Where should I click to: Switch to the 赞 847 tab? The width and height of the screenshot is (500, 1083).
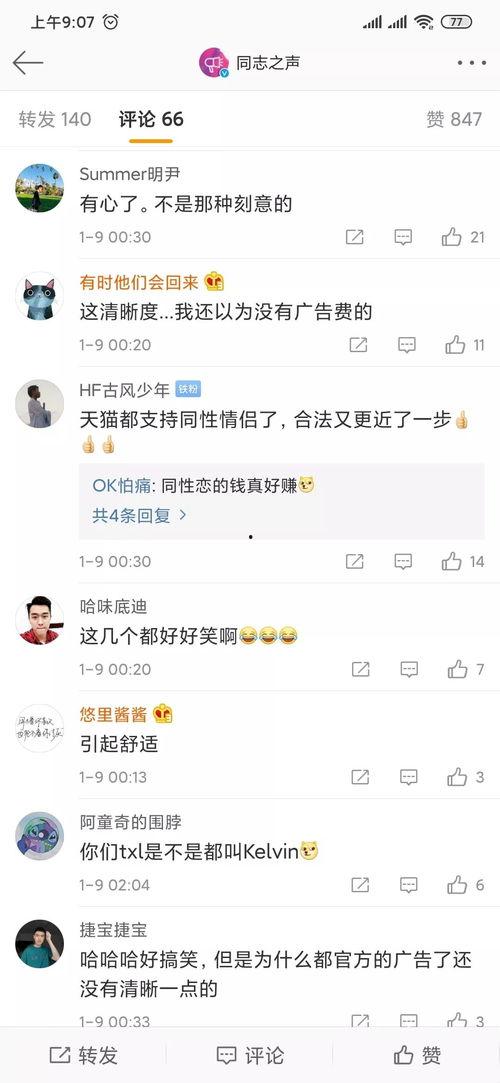click(x=454, y=119)
